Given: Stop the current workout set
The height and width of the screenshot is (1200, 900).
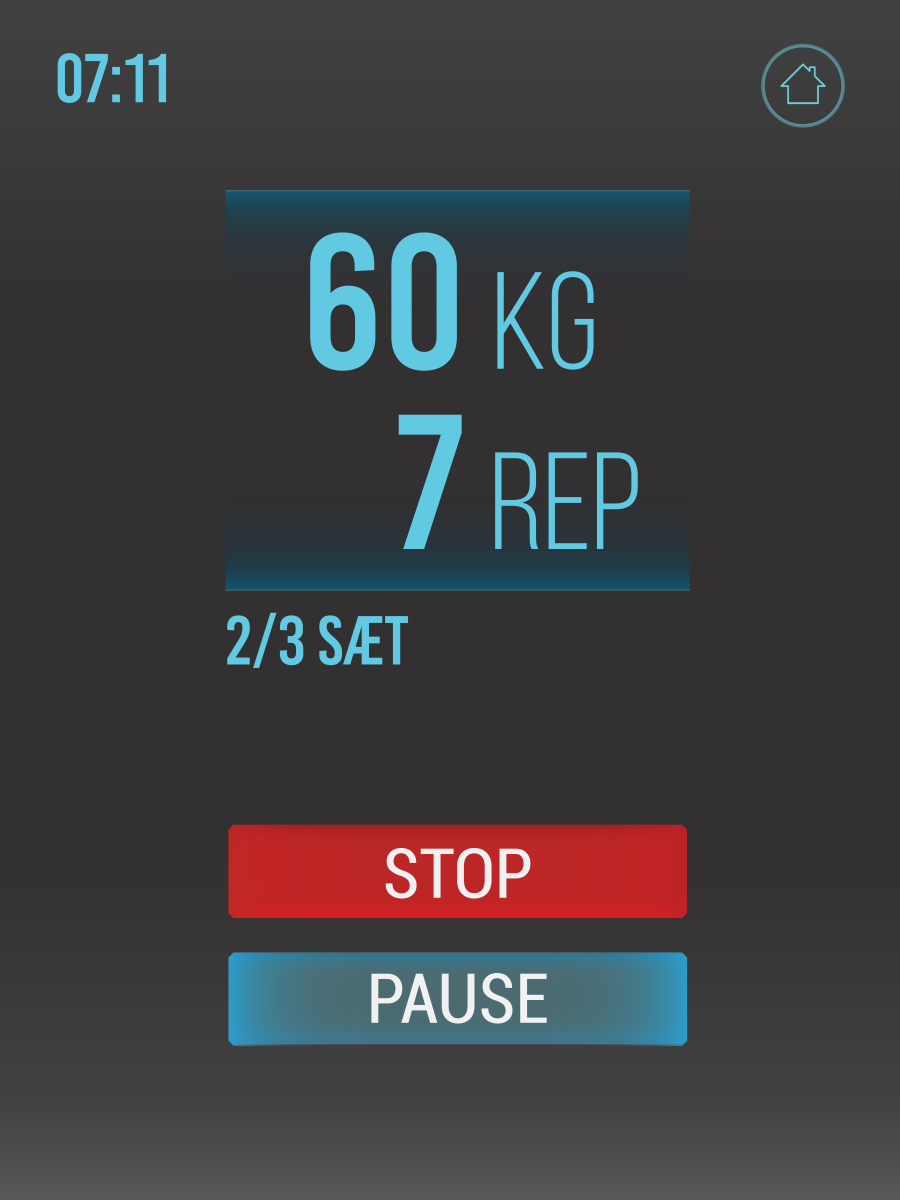Looking at the screenshot, I should click(x=457, y=871).
